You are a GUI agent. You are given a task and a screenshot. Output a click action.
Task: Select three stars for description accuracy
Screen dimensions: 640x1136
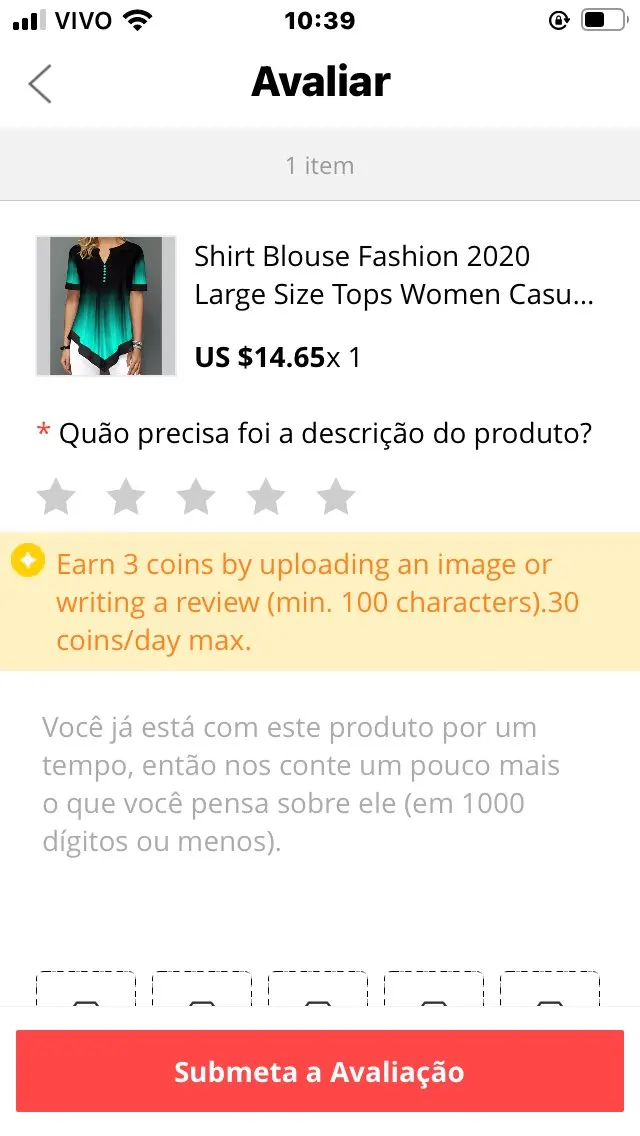pyautogui.click(x=196, y=496)
